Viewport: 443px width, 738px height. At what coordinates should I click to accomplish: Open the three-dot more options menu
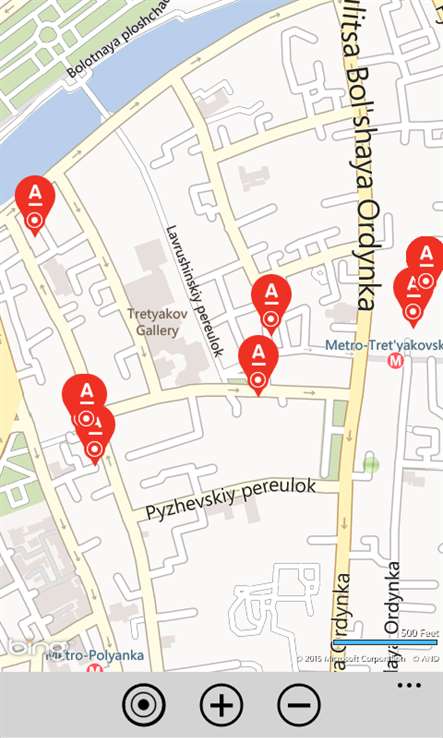[x=409, y=685]
